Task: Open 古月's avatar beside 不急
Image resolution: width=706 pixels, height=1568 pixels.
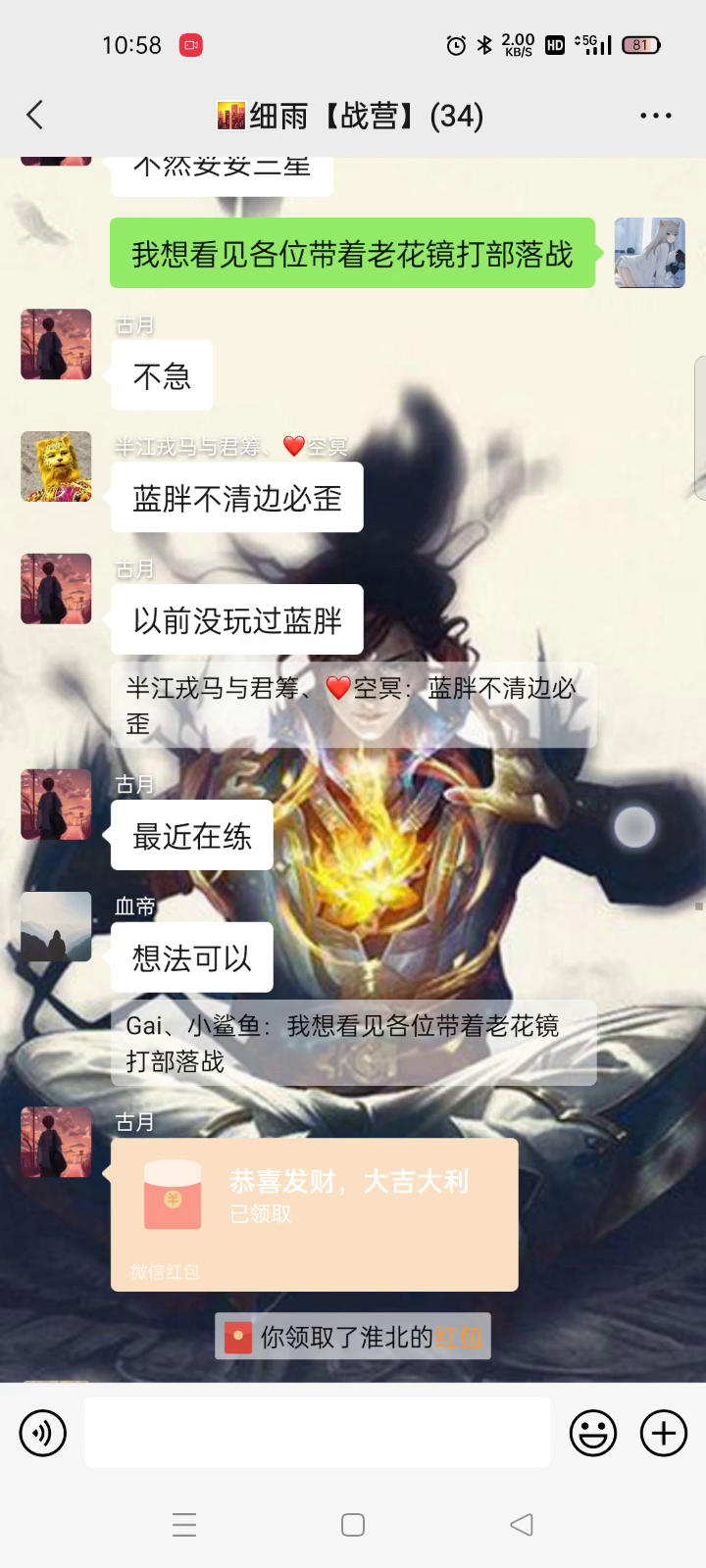Action: coord(56,345)
